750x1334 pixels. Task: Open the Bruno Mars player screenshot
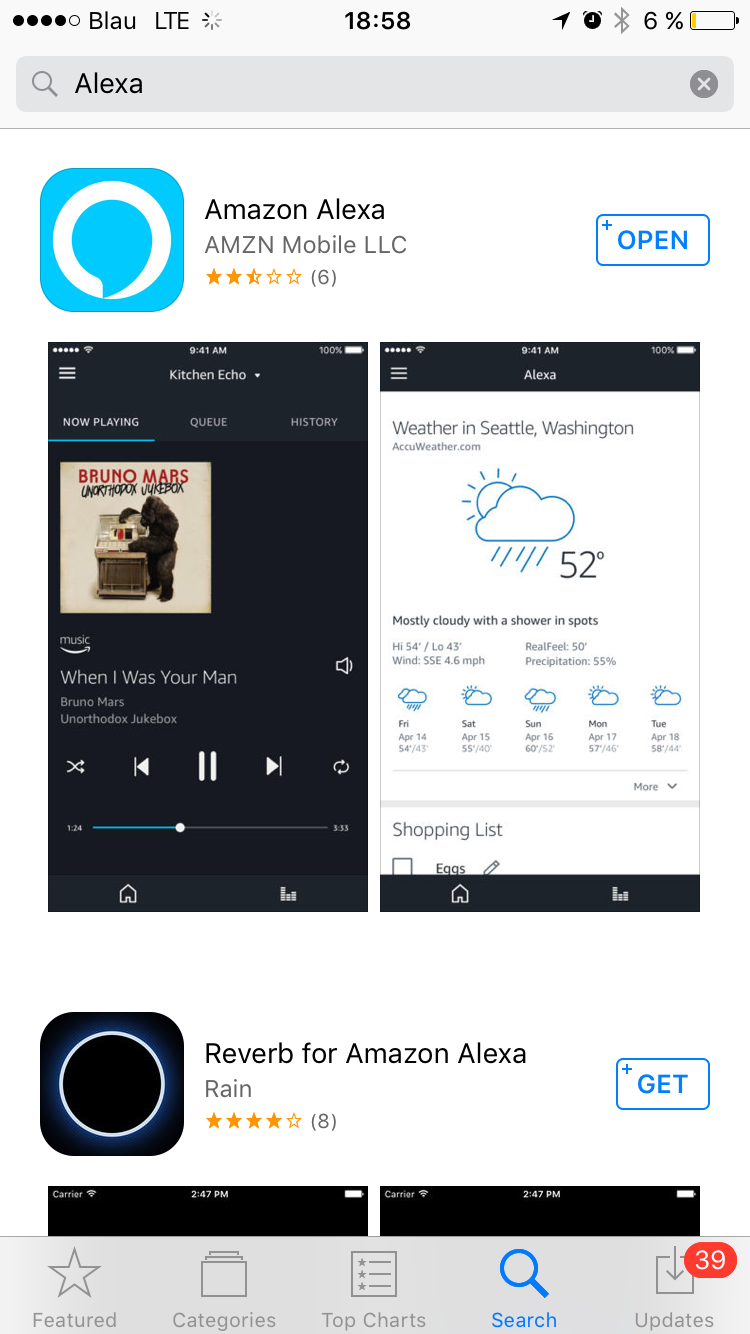click(208, 627)
